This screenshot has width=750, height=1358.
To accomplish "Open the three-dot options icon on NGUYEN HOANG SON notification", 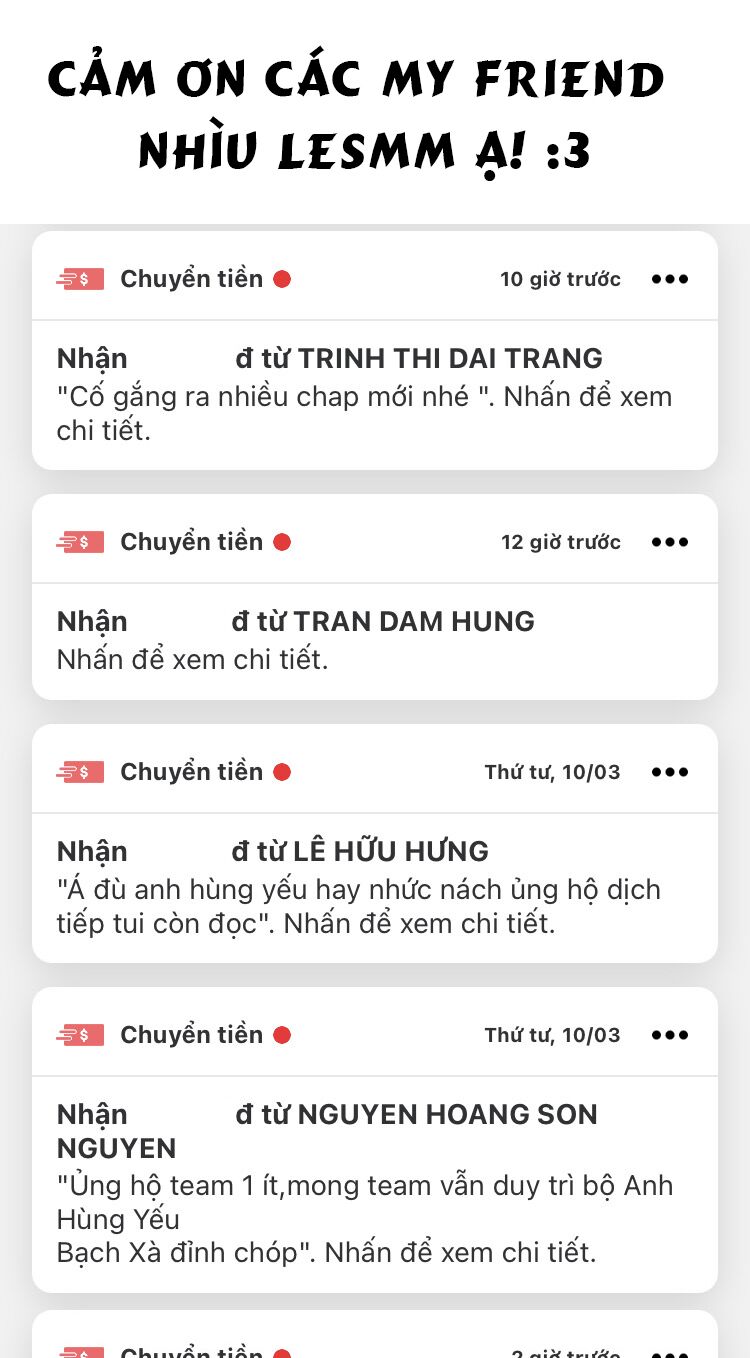I will click(669, 1034).
